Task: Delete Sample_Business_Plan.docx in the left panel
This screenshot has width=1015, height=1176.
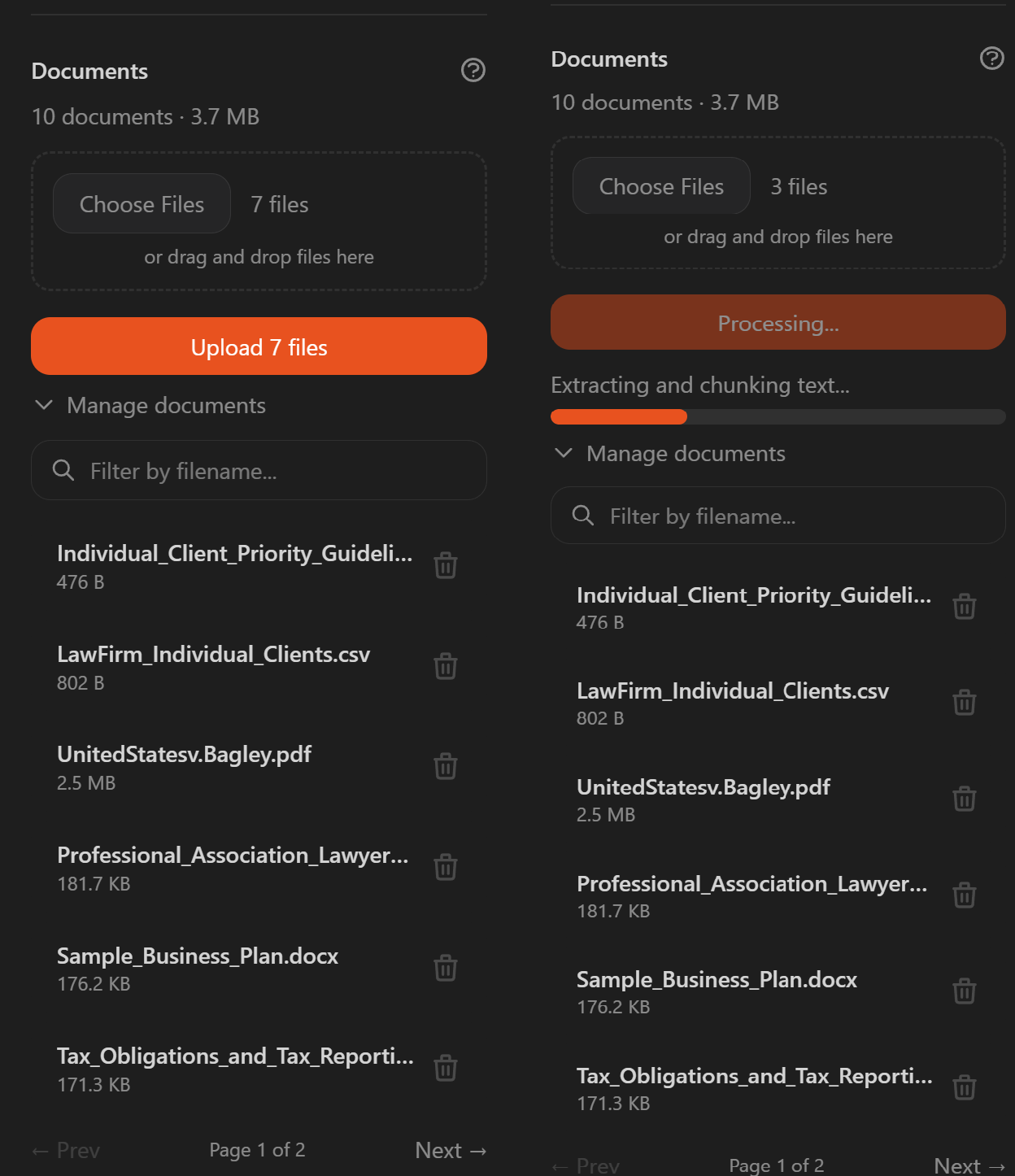Action: tap(445, 967)
